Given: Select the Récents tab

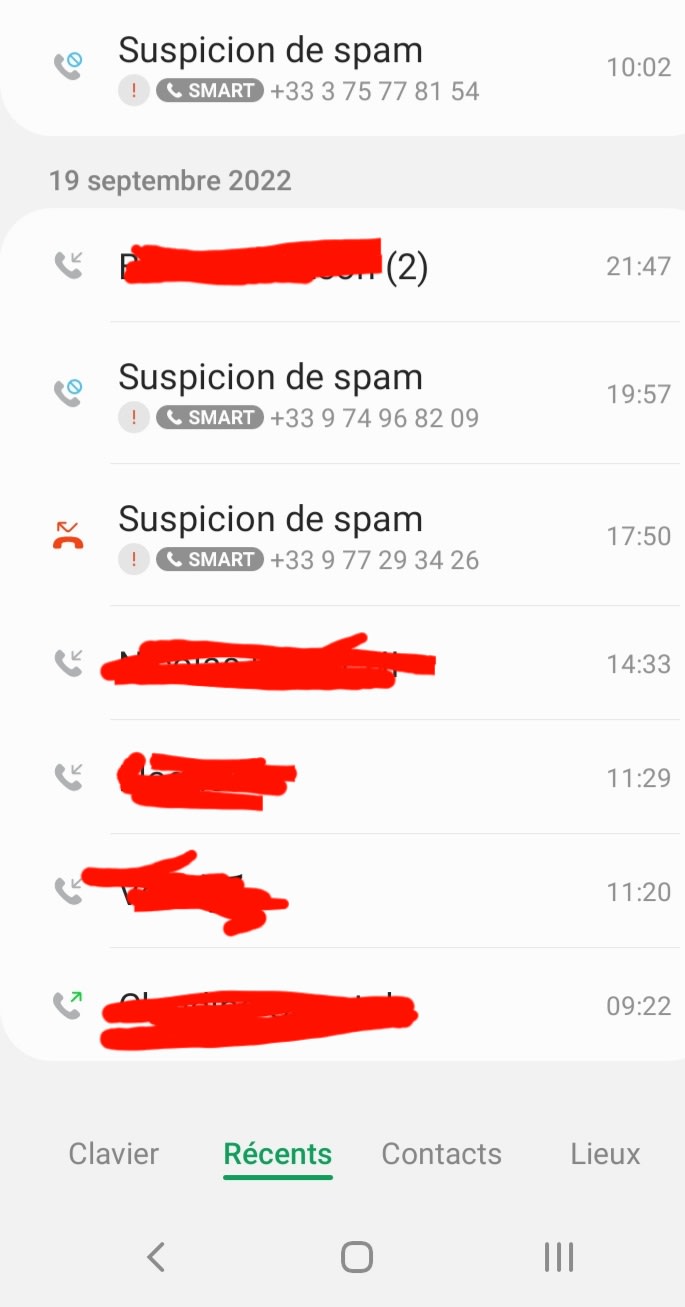Looking at the screenshot, I should click(x=277, y=1154).
